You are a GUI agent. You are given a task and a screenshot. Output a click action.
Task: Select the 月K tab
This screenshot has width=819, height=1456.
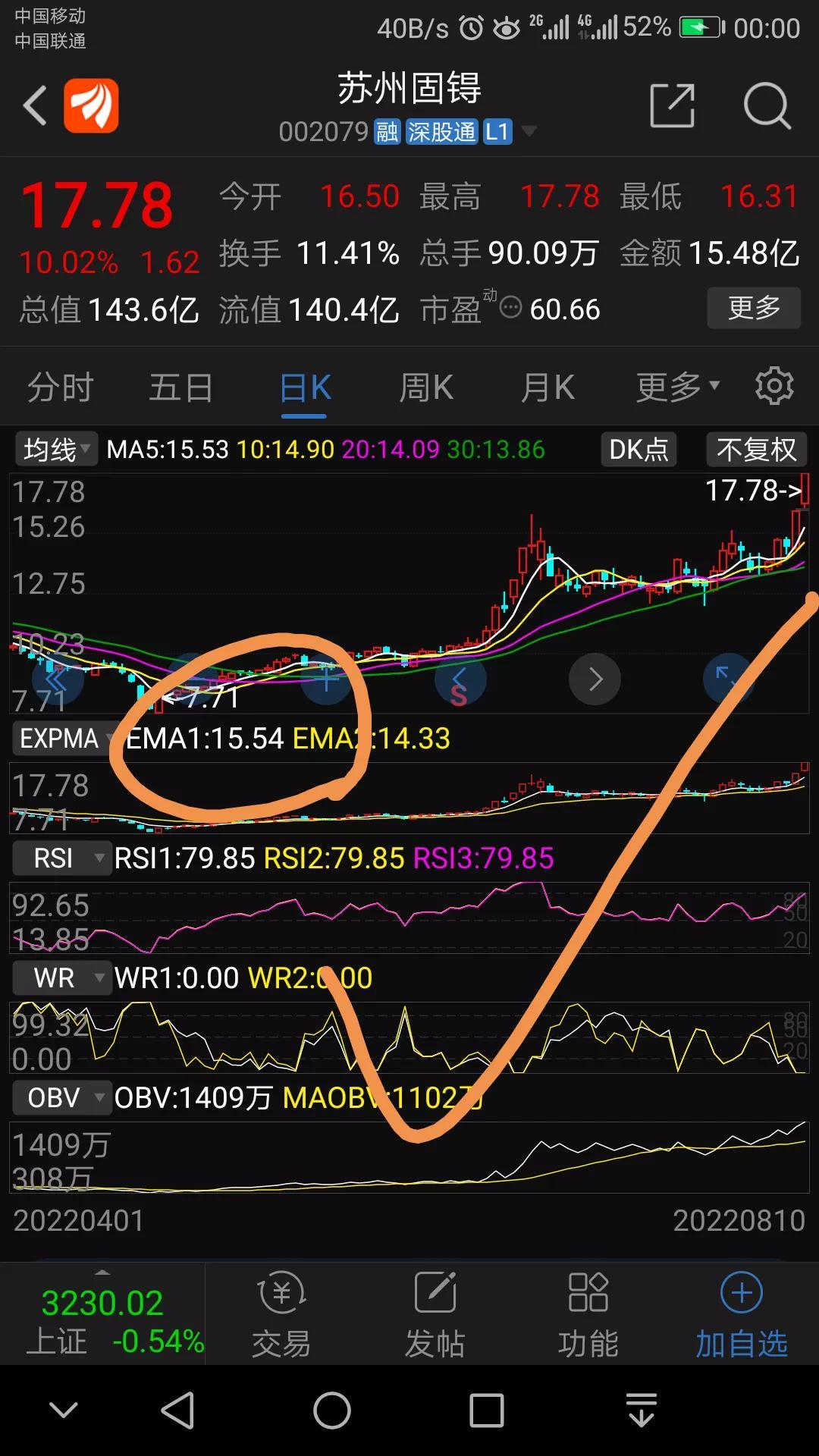(x=548, y=388)
